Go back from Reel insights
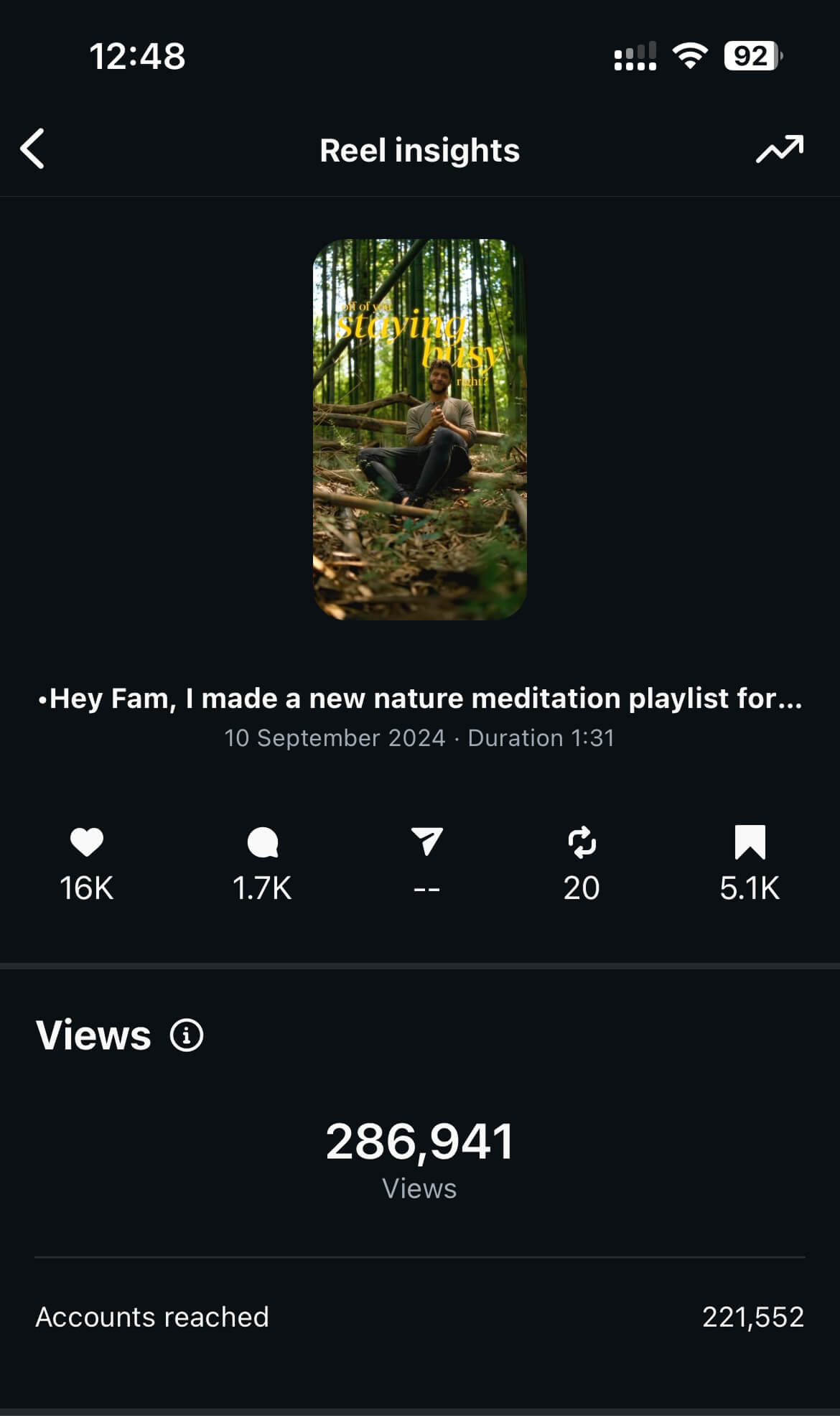 (x=33, y=149)
